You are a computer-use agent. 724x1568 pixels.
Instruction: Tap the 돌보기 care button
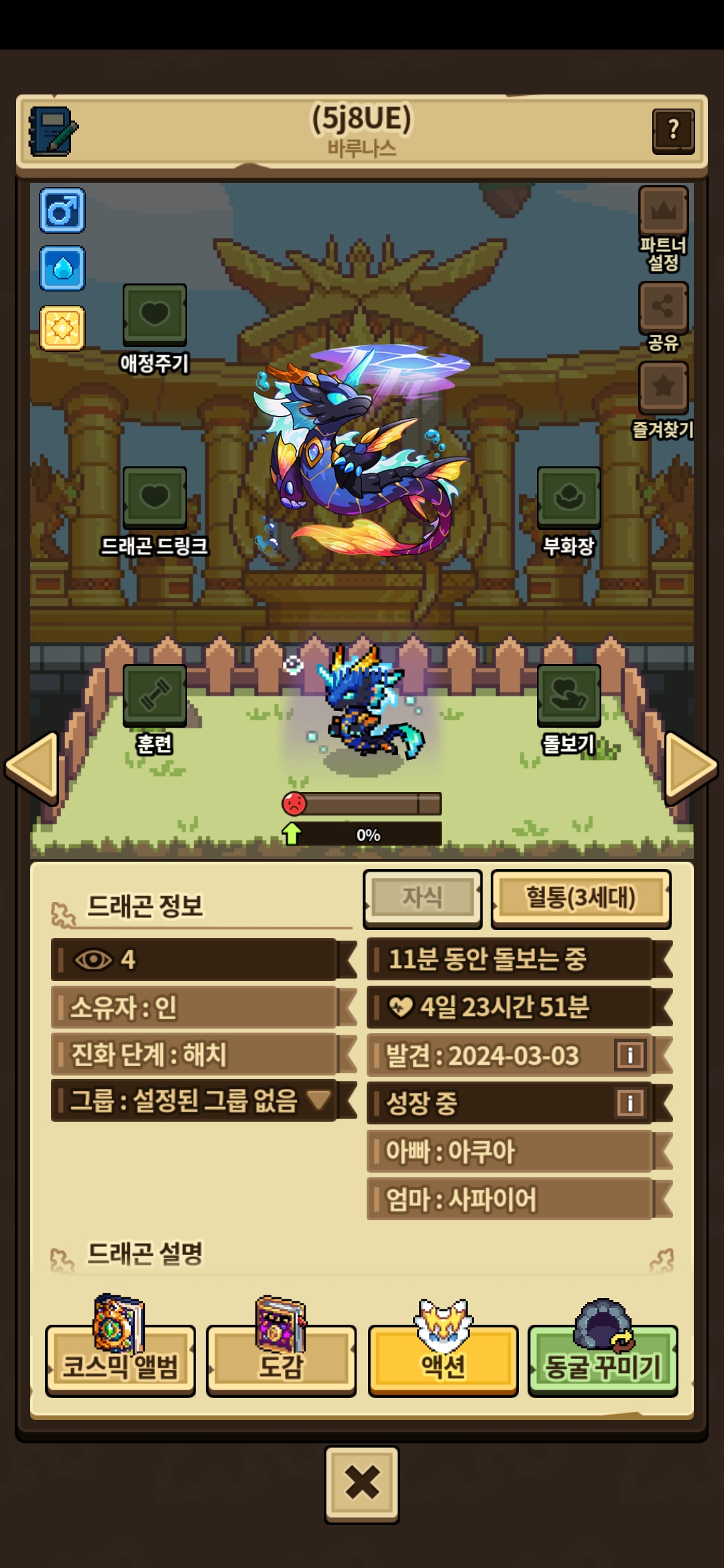[x=568, y=696]
